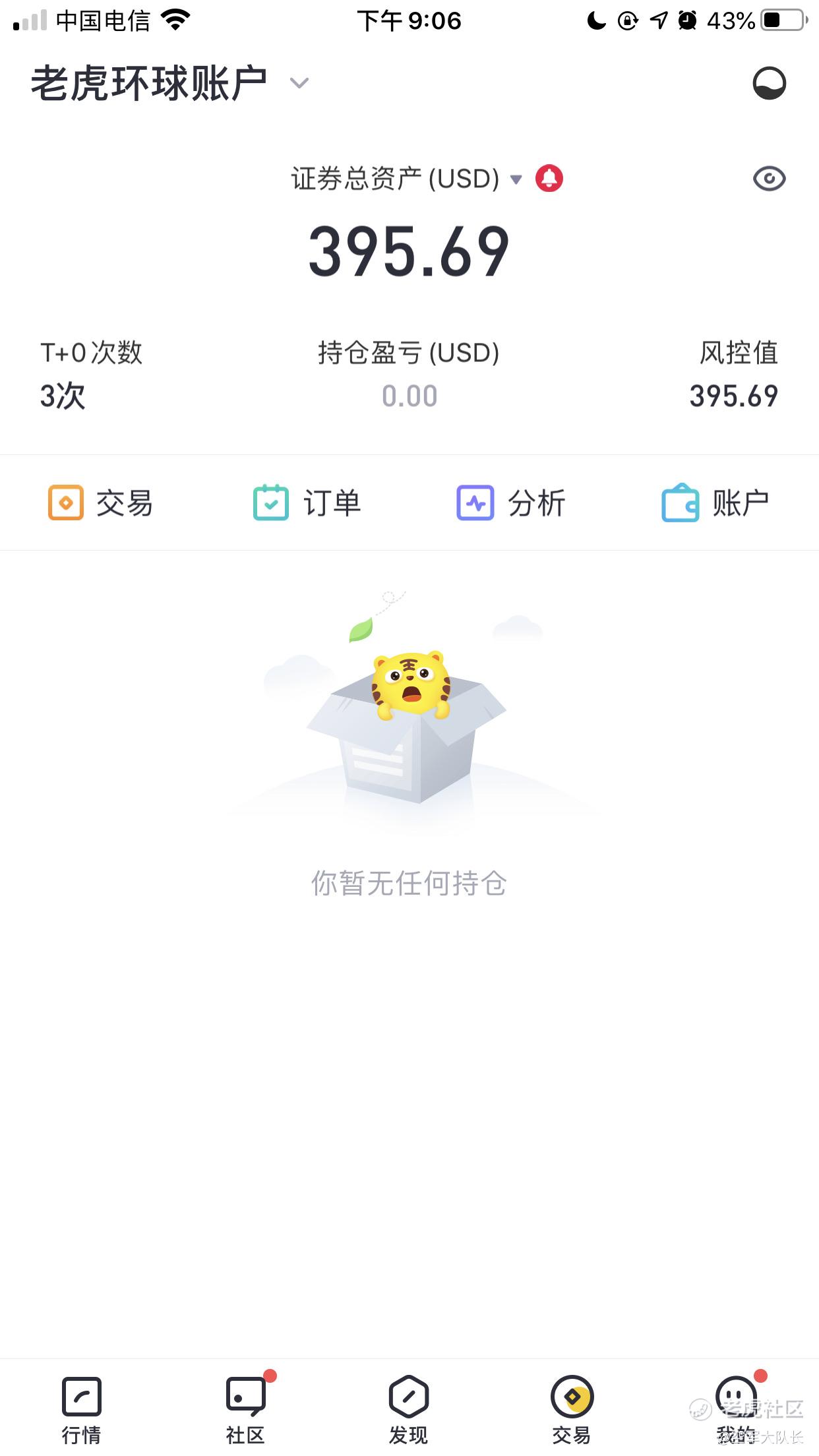
Task: Hide asset values with the eye icon
Action: click(x=769, y=179)
